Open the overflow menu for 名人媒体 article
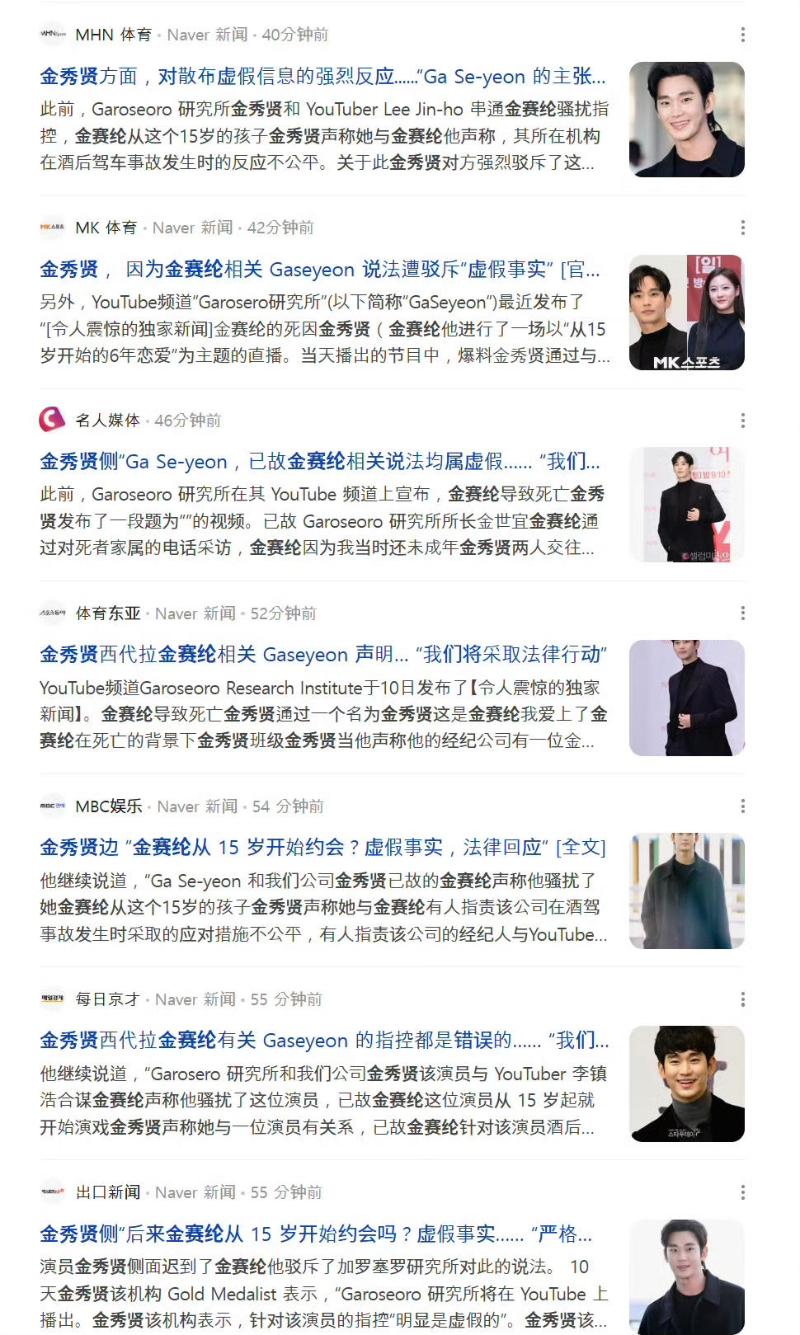The width and height of the screenshot is (800, 1335). click(x=742, y=421)
